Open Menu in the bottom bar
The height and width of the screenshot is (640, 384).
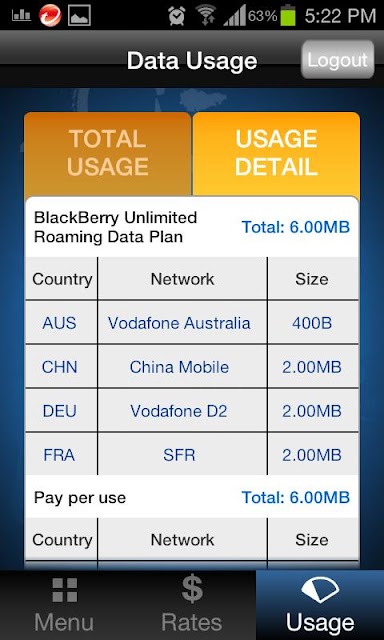[64, 605]
